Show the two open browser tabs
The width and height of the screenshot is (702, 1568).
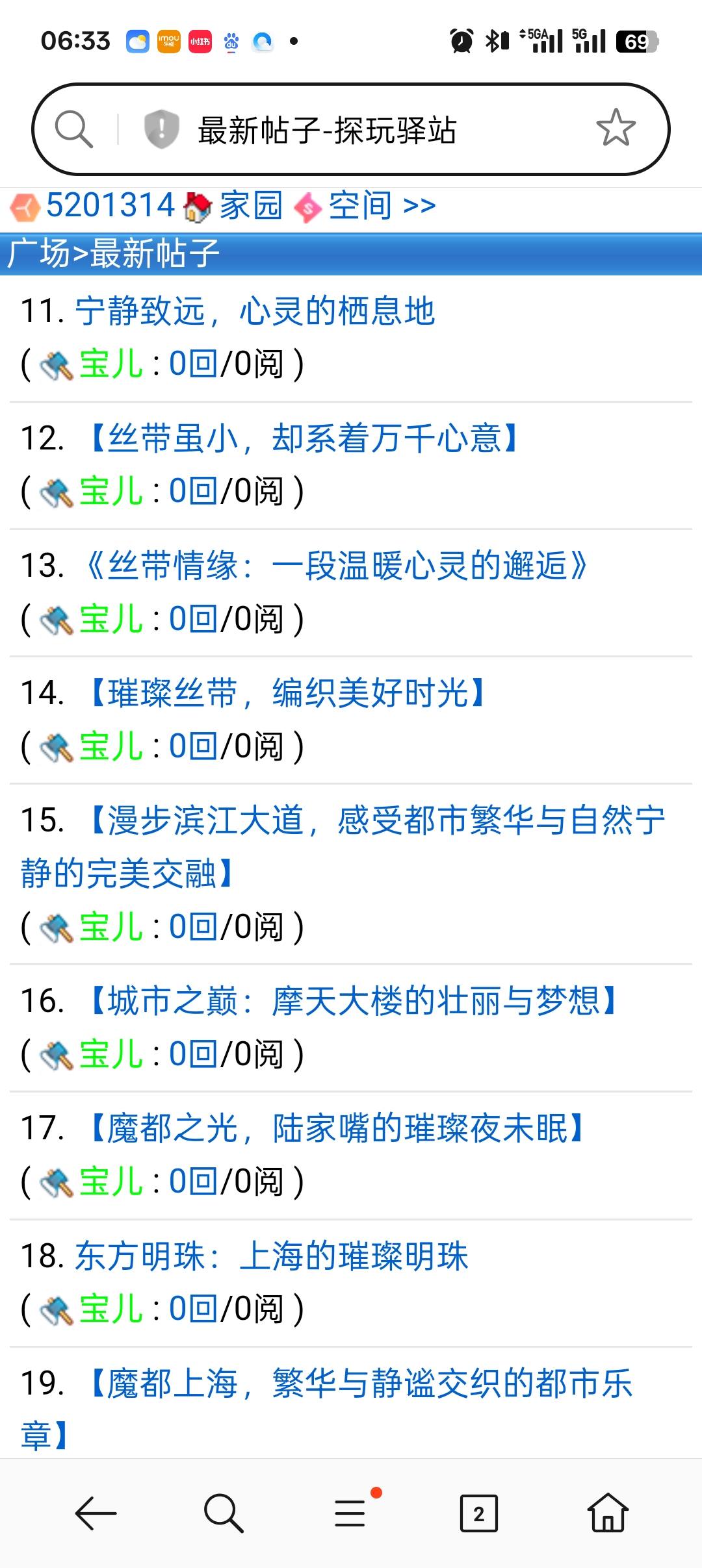(478, 1513)
